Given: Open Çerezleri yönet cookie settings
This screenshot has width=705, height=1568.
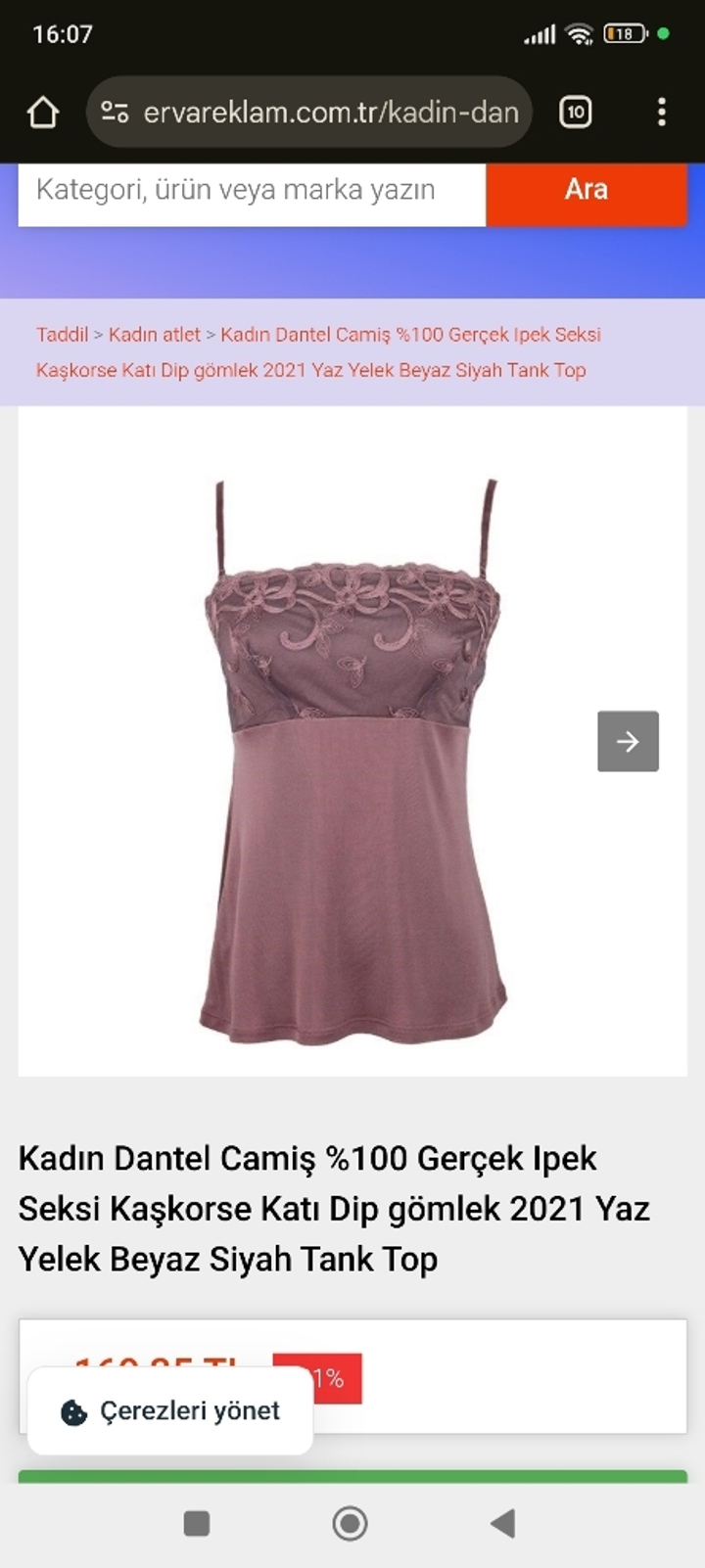Looking at the screenshot, I should tap(171, 1410).
